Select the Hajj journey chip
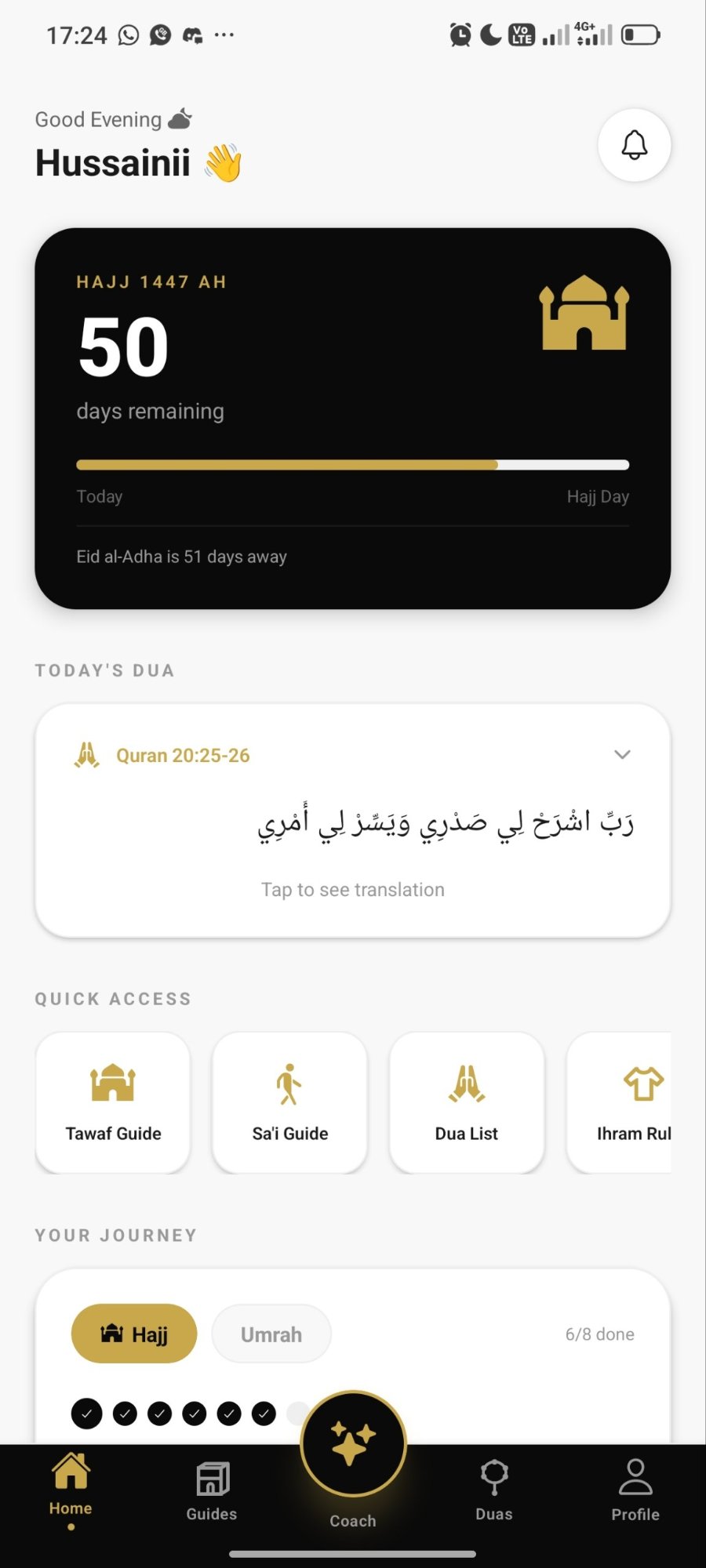 134,1334
